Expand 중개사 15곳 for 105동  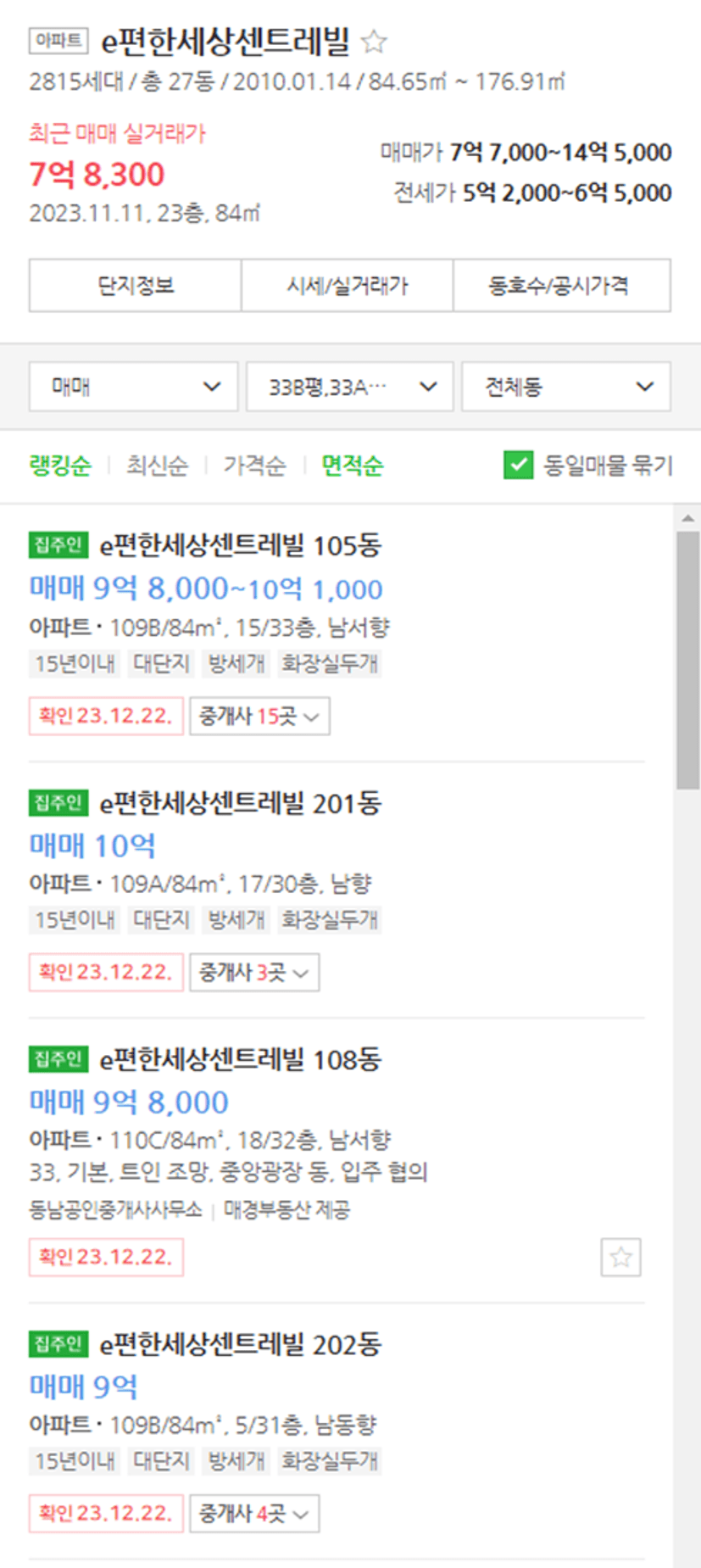click(x=259, y=717)
